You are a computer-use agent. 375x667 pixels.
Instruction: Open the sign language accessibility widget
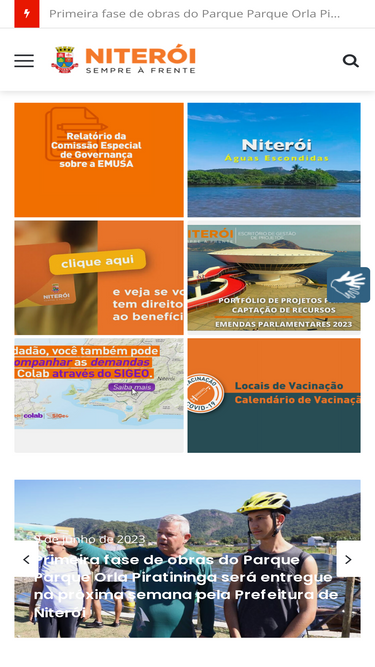[348, 285]
